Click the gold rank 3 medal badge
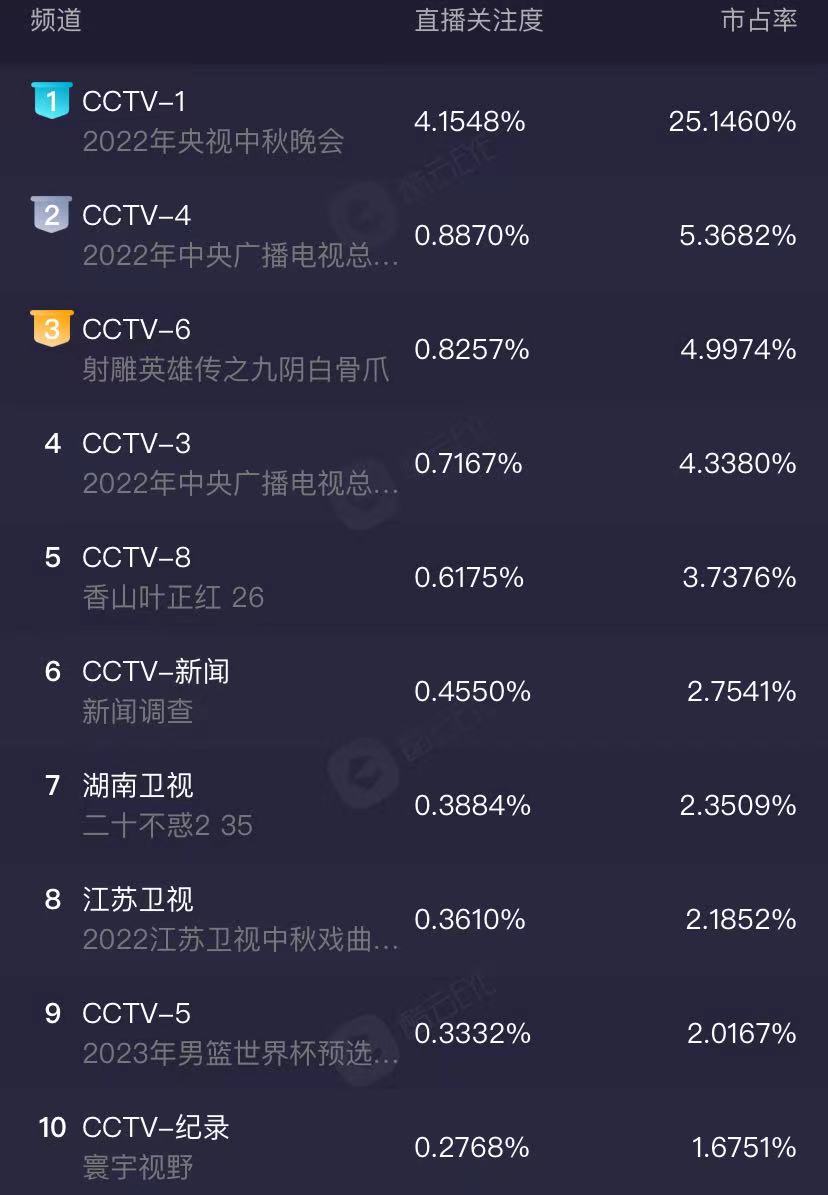 tap(52, 329)
